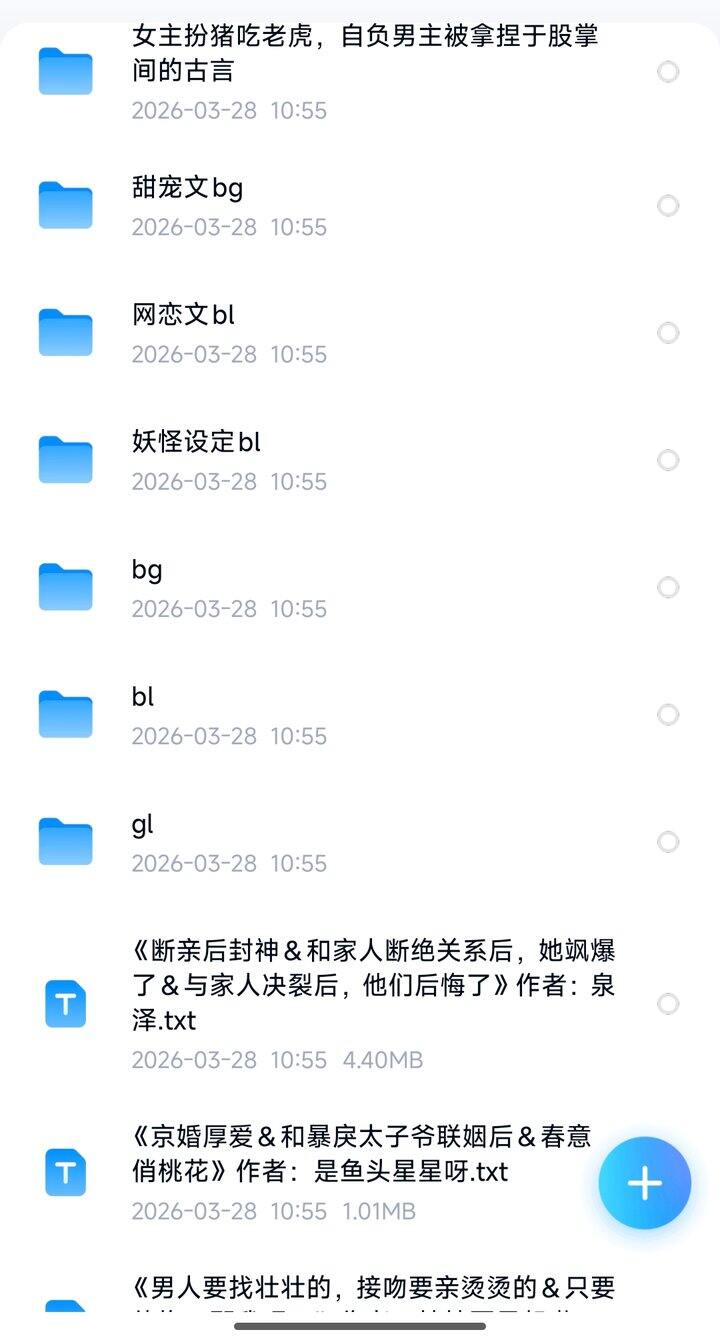The width and height of the screenshot is (720, 1342).
Task: Tap the txt icon of 《京婚厚爱》 file
Action: click(x=66, y=1174)
